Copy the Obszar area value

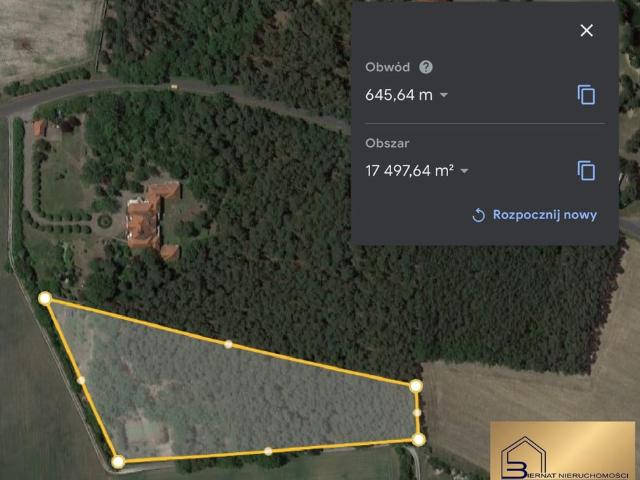tap(586, 171)
